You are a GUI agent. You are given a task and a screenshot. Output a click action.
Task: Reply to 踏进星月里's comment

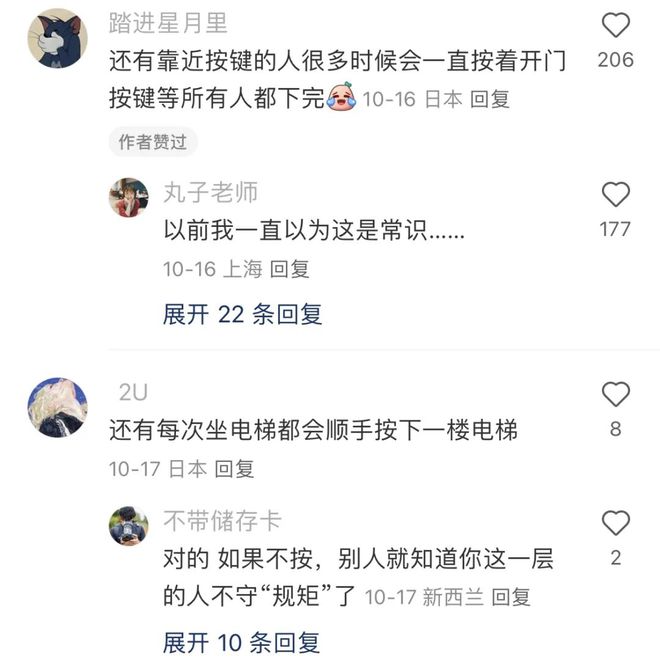(x=490, y=100)
